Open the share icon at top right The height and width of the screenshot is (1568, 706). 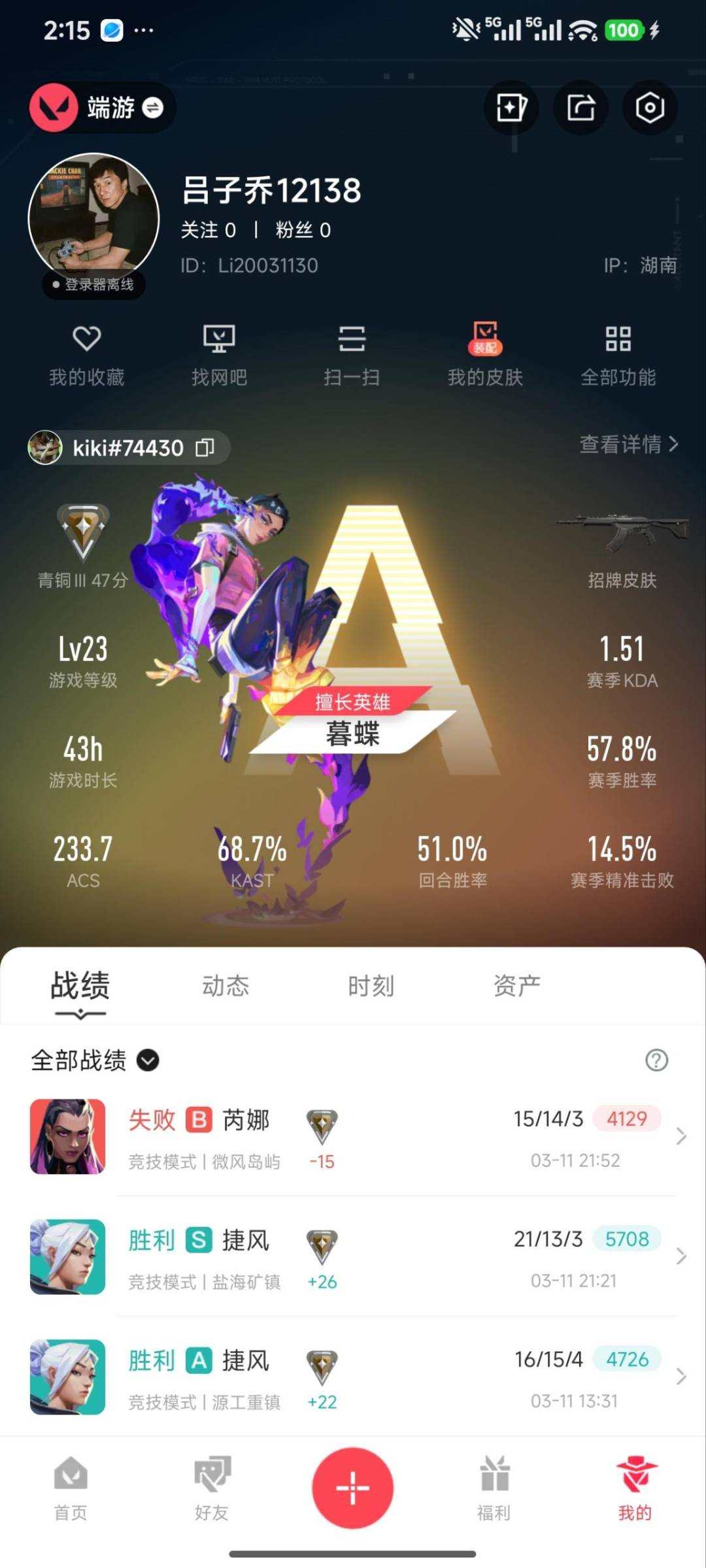(580, 108)
